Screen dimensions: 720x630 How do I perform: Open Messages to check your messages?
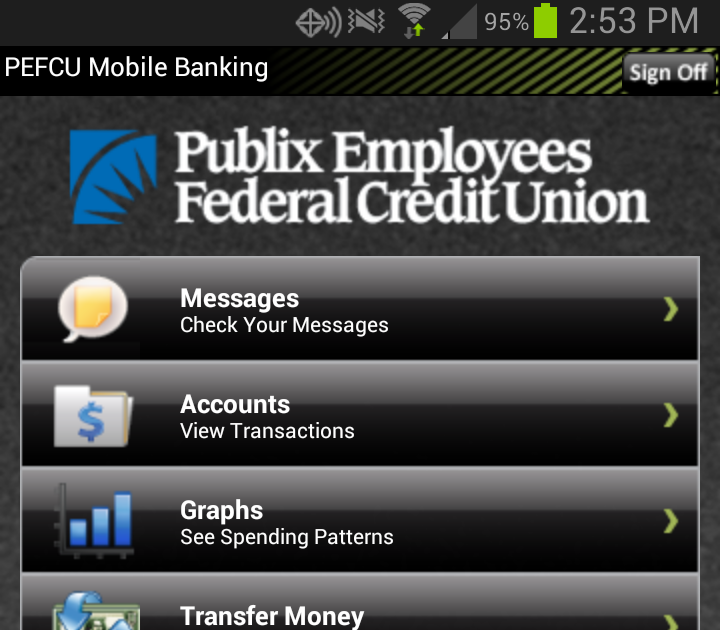(x=360, y=310)
